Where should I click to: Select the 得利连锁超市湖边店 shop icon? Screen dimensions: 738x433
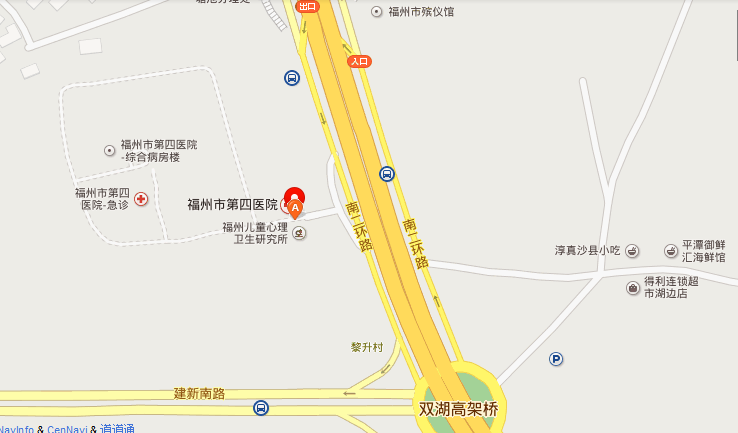[633, 288]
